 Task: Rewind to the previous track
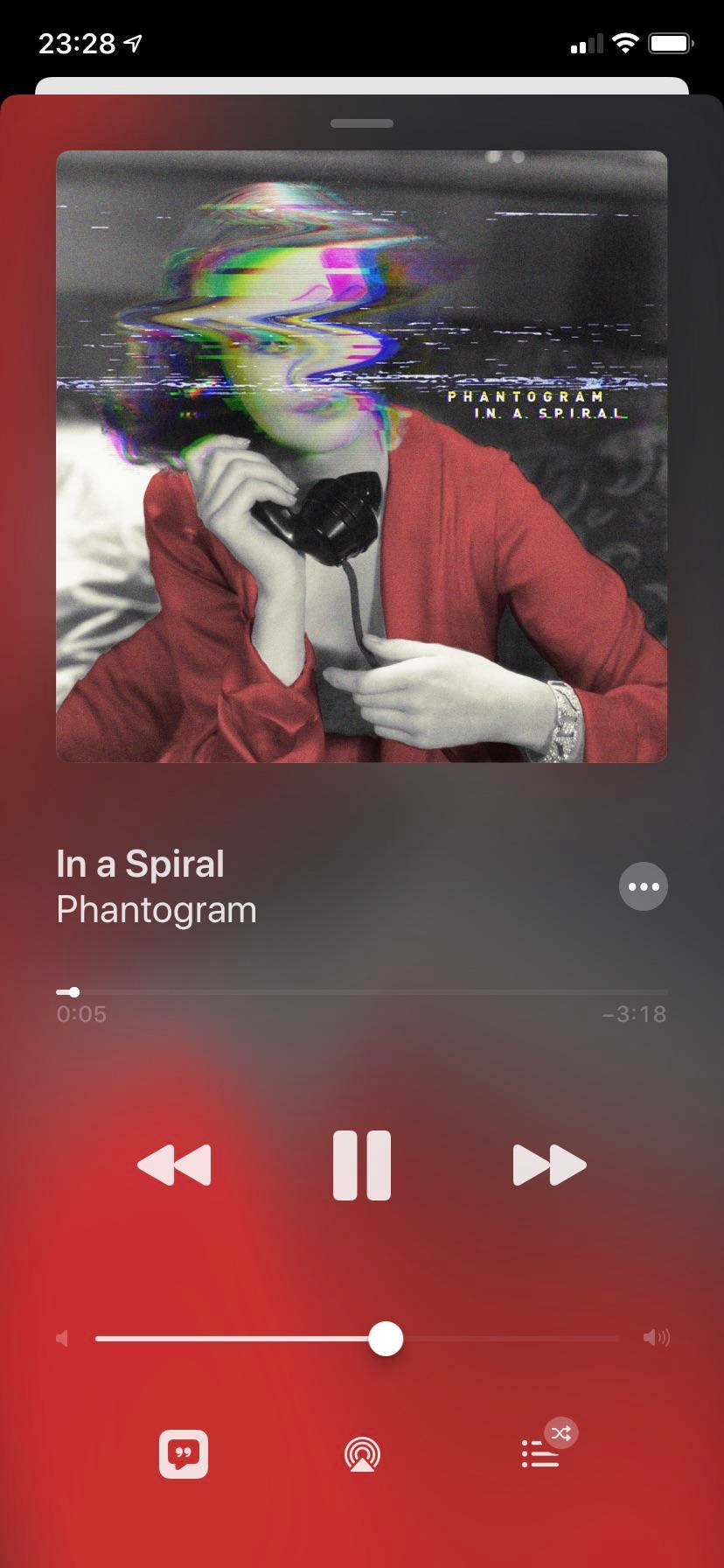click(174, 1164)
